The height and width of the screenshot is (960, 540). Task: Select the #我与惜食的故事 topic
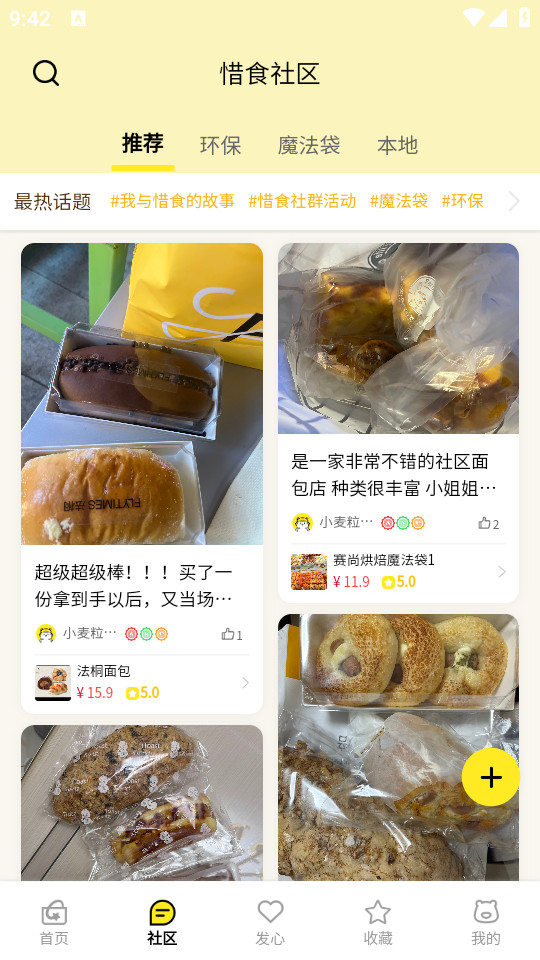point(172,201)
